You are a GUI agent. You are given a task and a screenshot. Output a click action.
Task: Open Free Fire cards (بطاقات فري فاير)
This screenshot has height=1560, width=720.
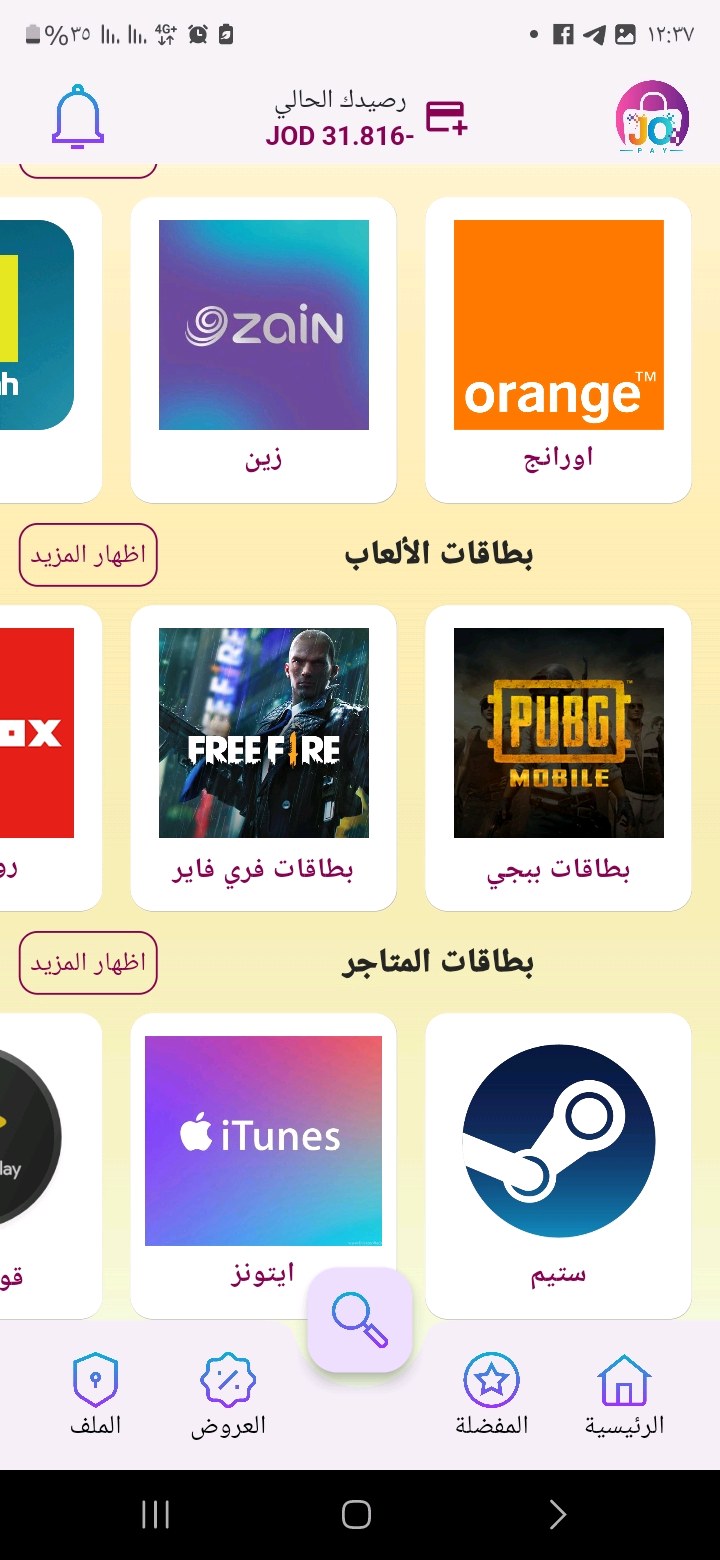(x=264, y=758)
